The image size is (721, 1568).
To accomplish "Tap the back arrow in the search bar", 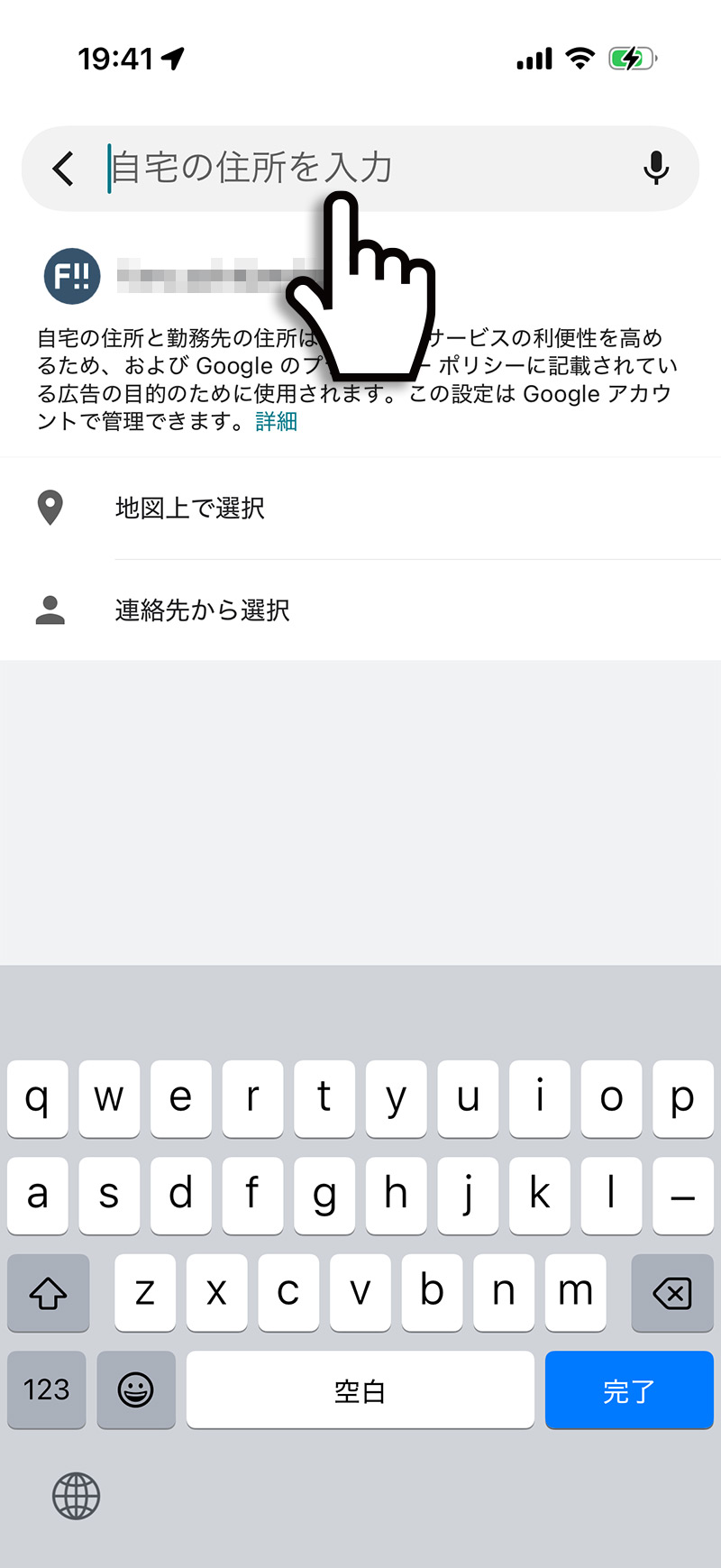I will coord(62,169).
